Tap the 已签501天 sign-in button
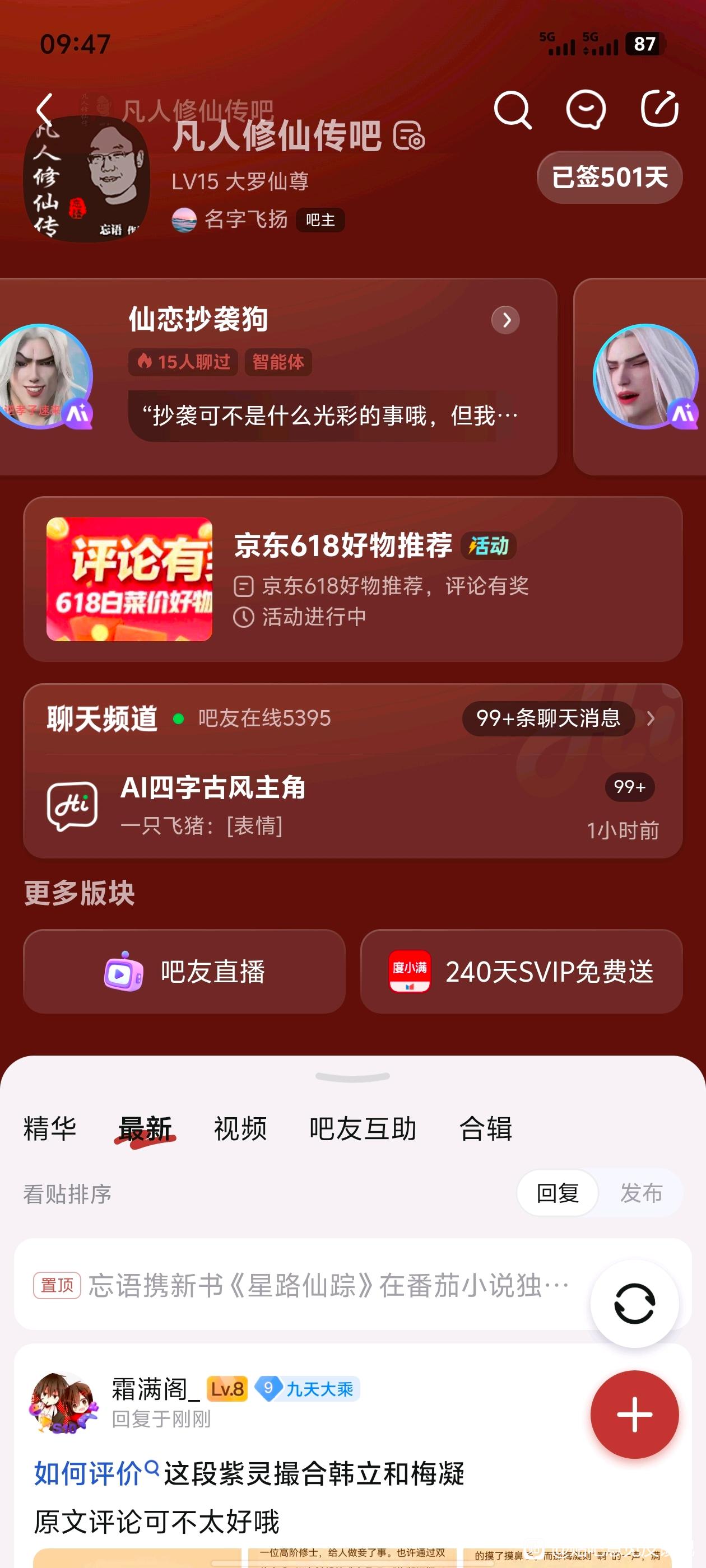Image resolution: width=706 pixels, height=1568 pixels. (609, 177)
